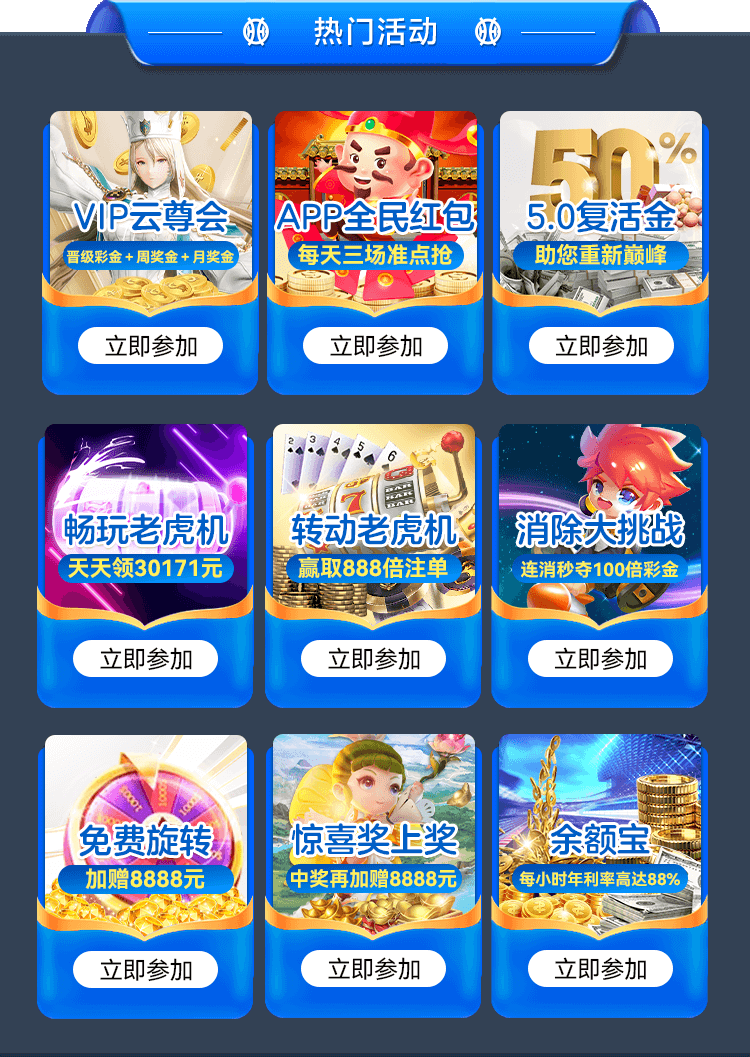750x1057 pixels.
Task: Tap 立即参加 for 免费旋转
Action: (145, 969)
